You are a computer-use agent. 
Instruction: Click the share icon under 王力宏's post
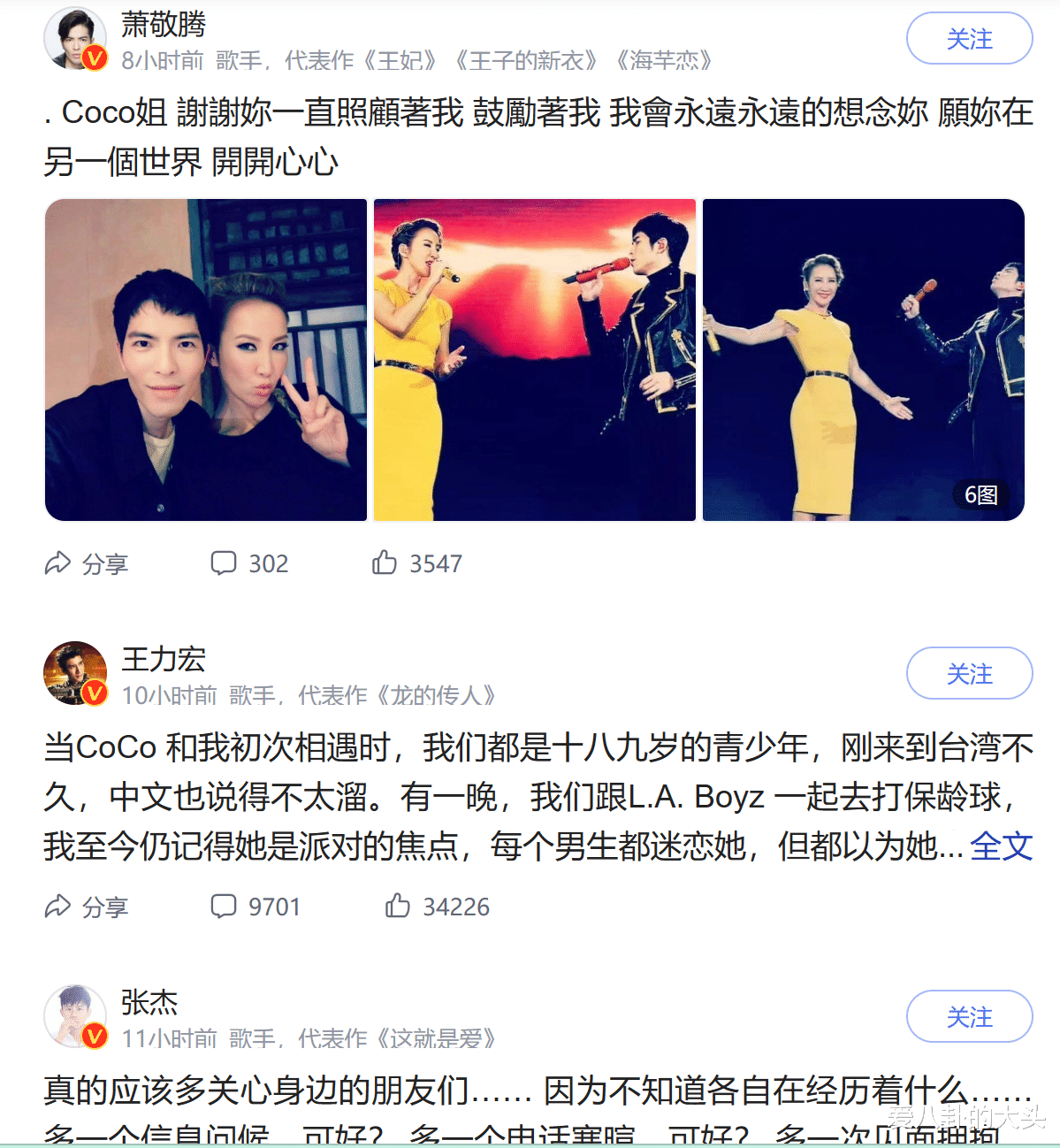(58, 906)
